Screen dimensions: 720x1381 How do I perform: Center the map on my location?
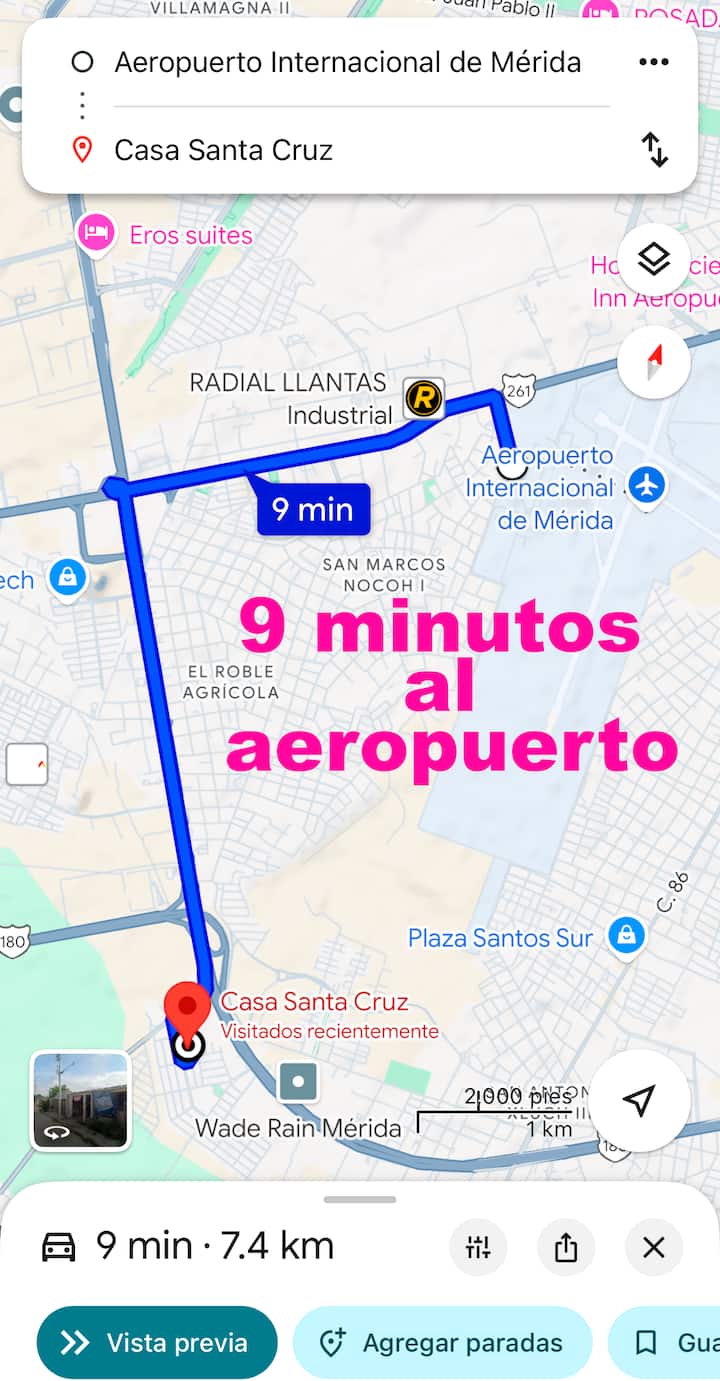pyautogui.click(x=638, y=1101)
